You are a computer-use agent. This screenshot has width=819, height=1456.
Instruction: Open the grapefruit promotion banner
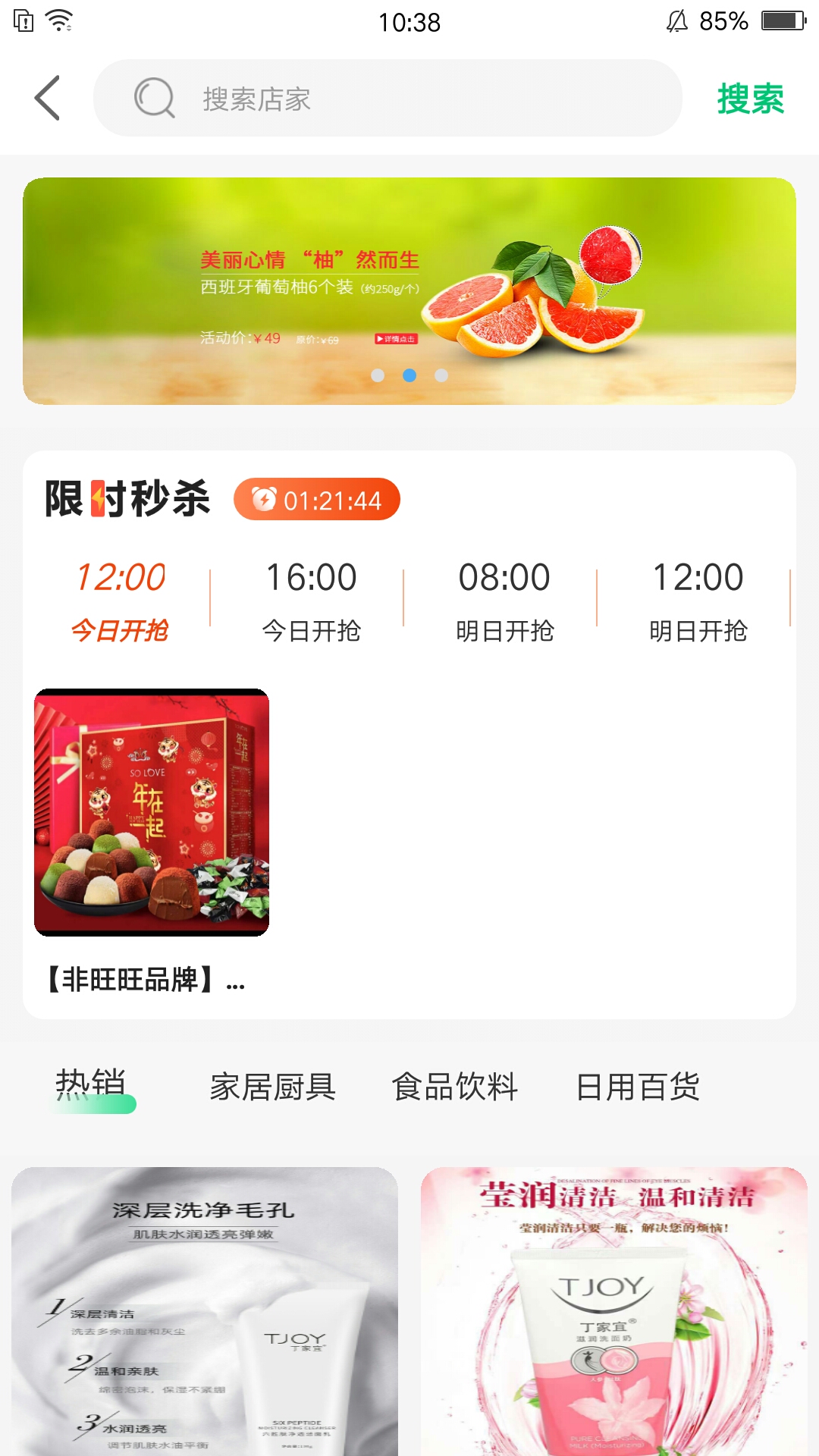click(x=409, y=290)
